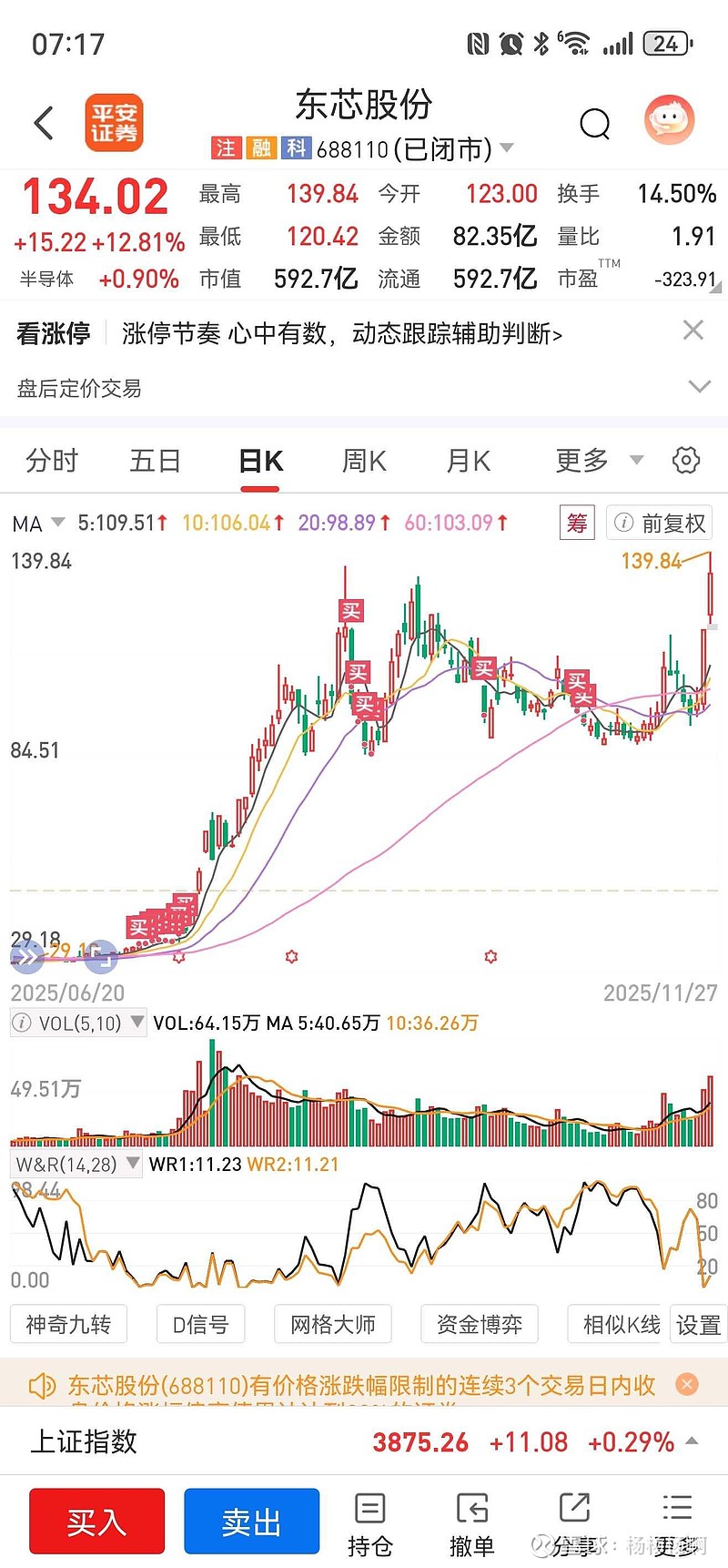Viewport: 728px width, 1568px height.
Task: Open the chart settings gear
Action: [x=686, y=461]
